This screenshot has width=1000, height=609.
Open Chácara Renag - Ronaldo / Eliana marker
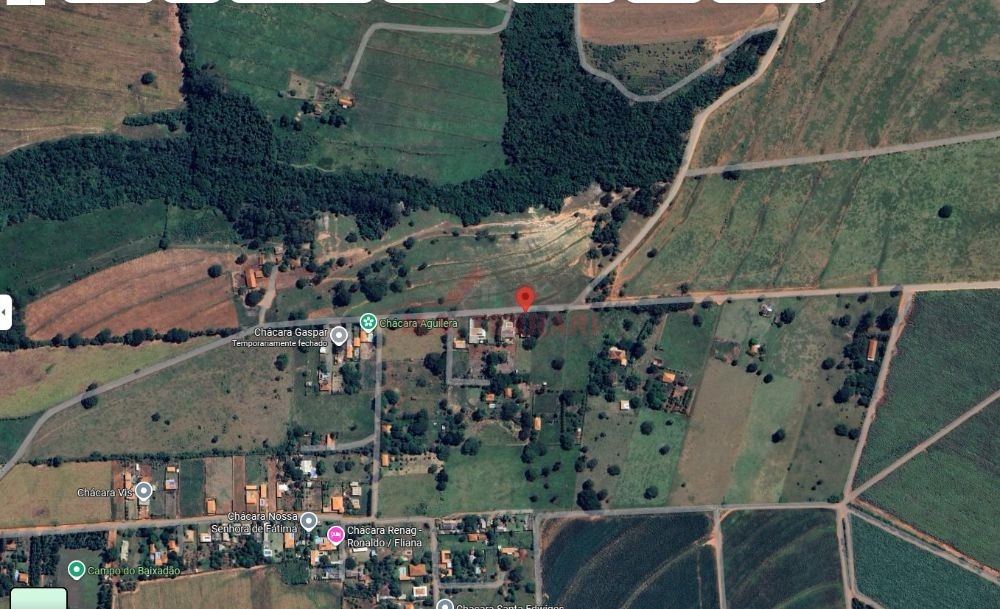(x=335, y=535)
